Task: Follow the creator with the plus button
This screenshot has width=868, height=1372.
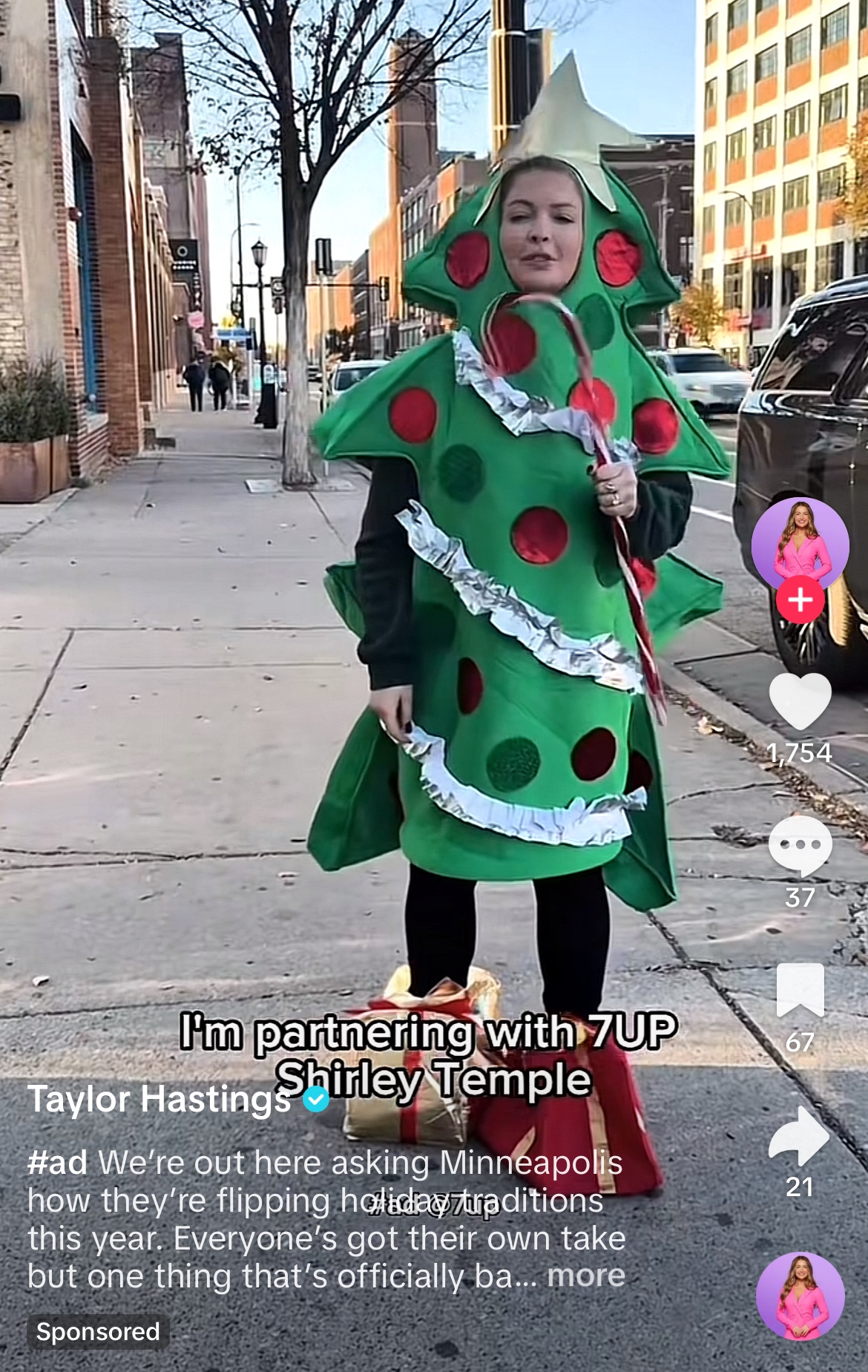Action: pyautogui.click(x=800, y=600)
